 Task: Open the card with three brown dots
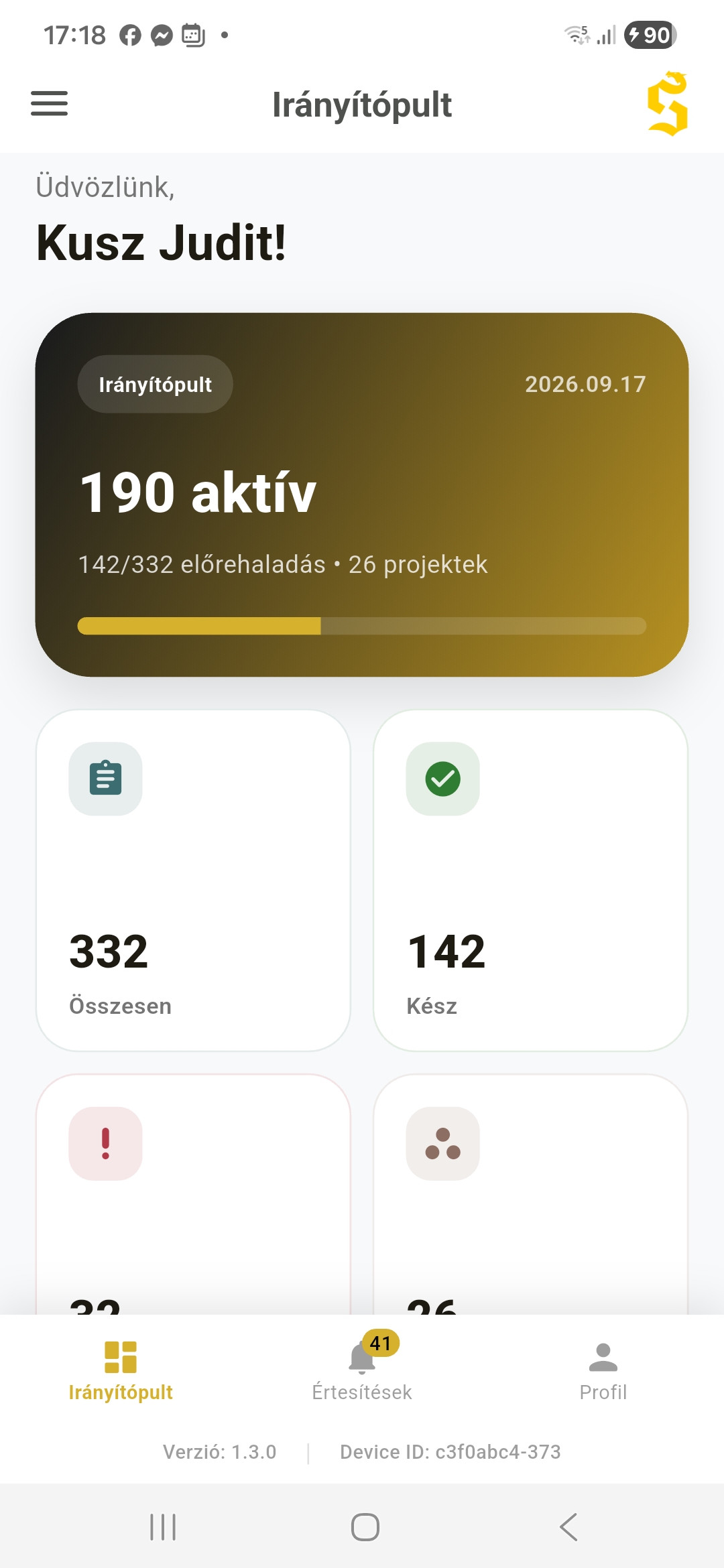coord(530,1194)
